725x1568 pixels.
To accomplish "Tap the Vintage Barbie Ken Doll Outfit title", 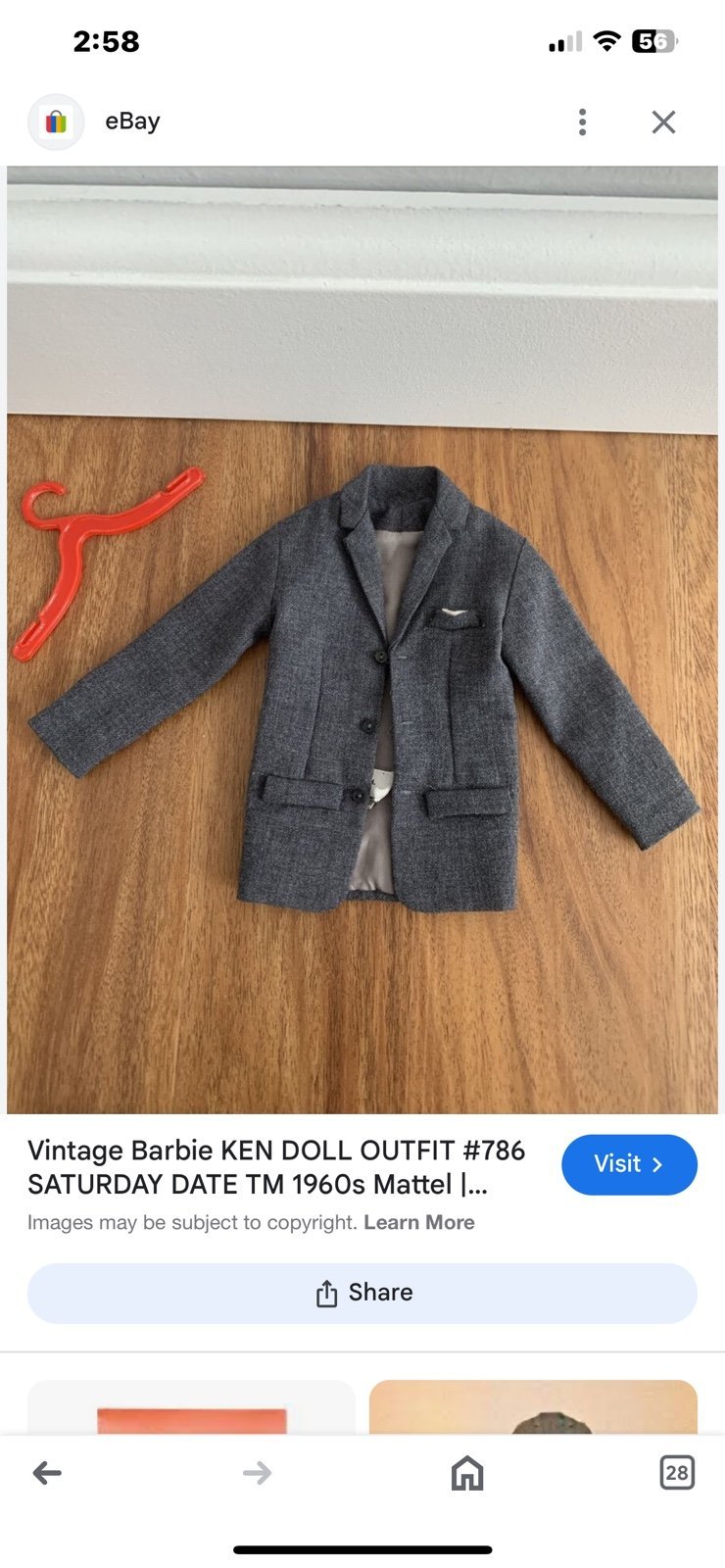I will click(x=276, y=1167).
